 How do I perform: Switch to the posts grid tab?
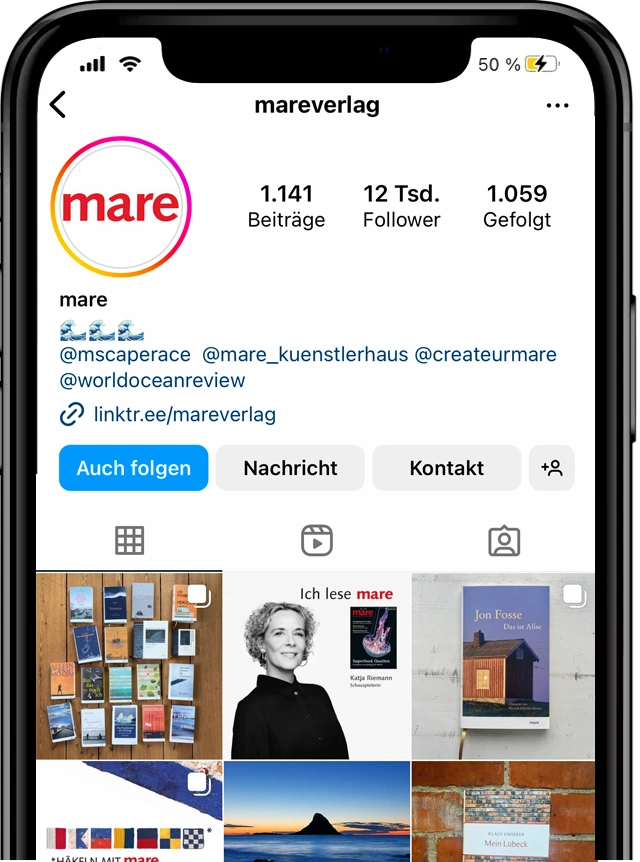click(x=130, y=540)
